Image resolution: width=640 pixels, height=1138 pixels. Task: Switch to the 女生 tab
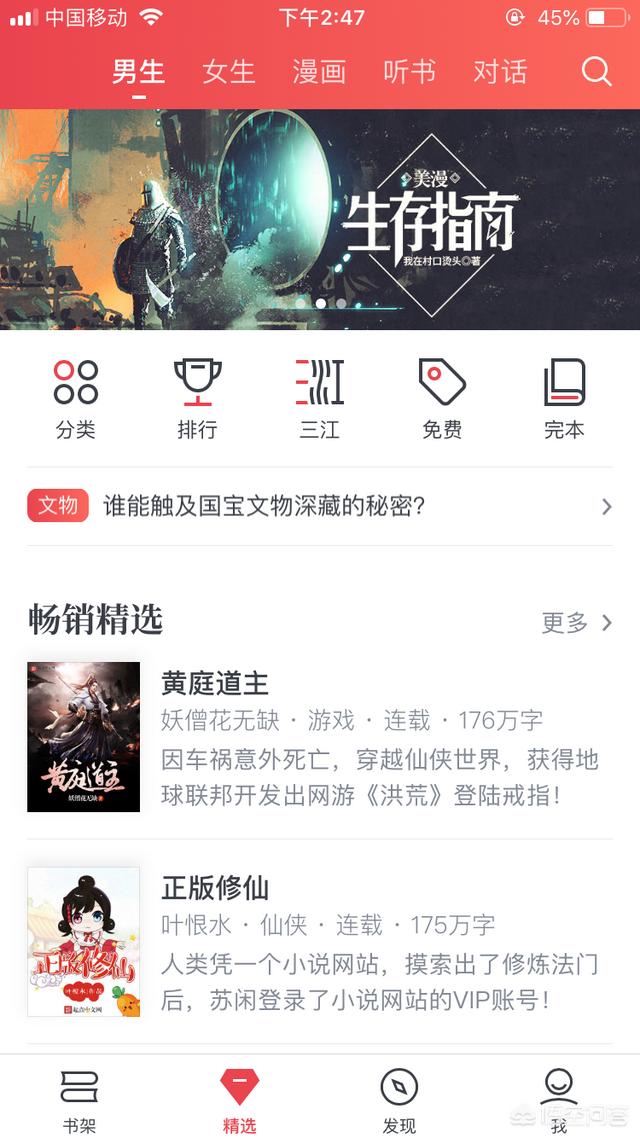click(x=229, y=72)
